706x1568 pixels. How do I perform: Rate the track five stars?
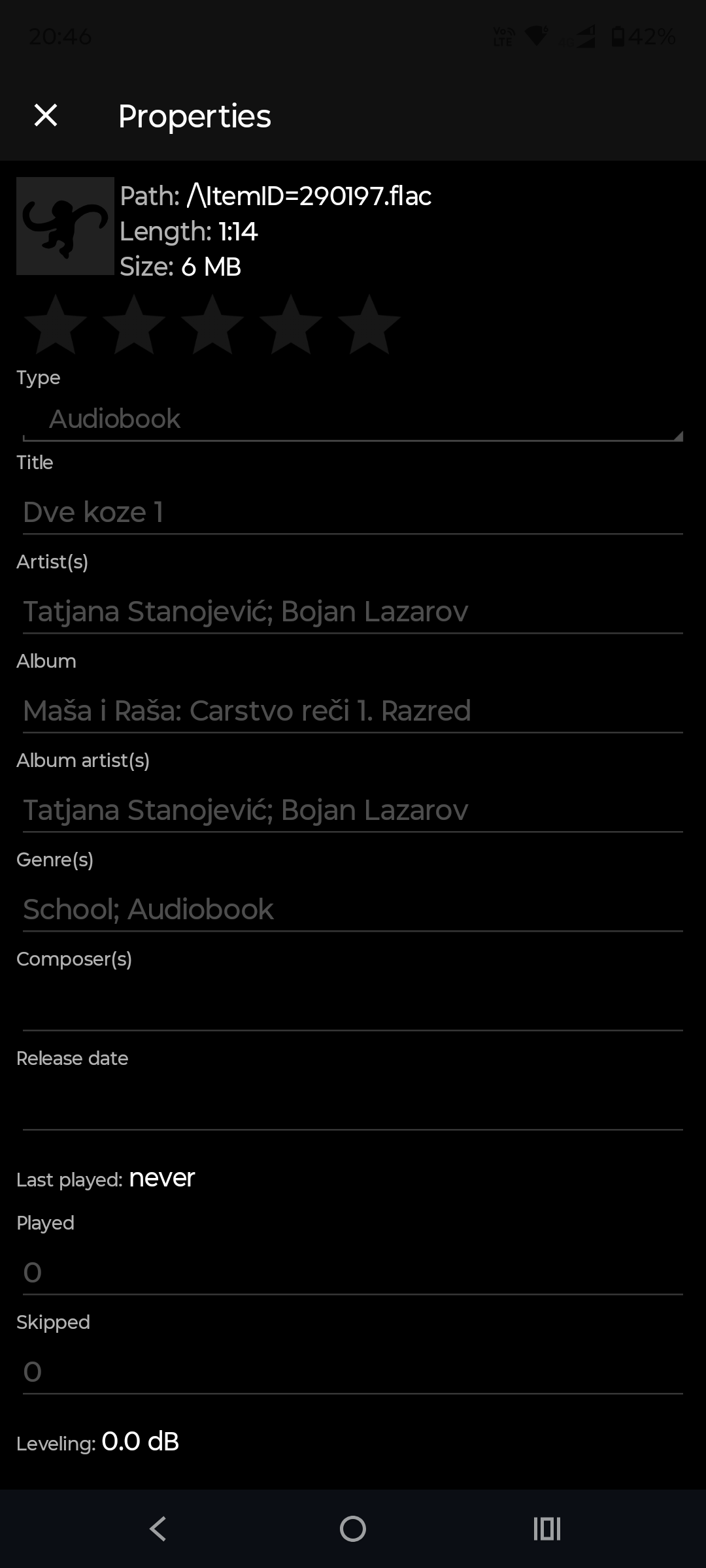(x=369, y=325)
